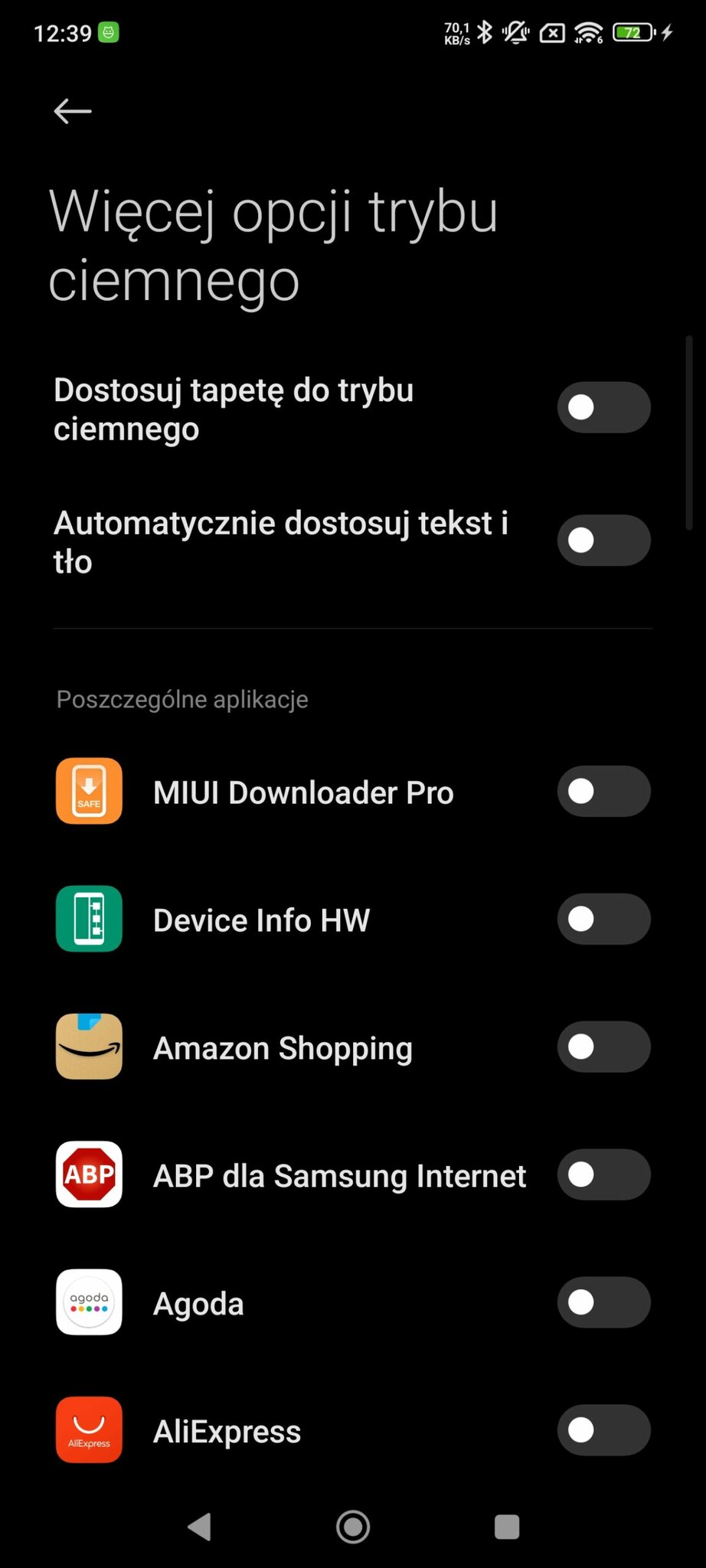Screen dimensions: 706x1568
Task: Enable dark mode for Amazon Shopping
Action: click(x=603, y=1047)
